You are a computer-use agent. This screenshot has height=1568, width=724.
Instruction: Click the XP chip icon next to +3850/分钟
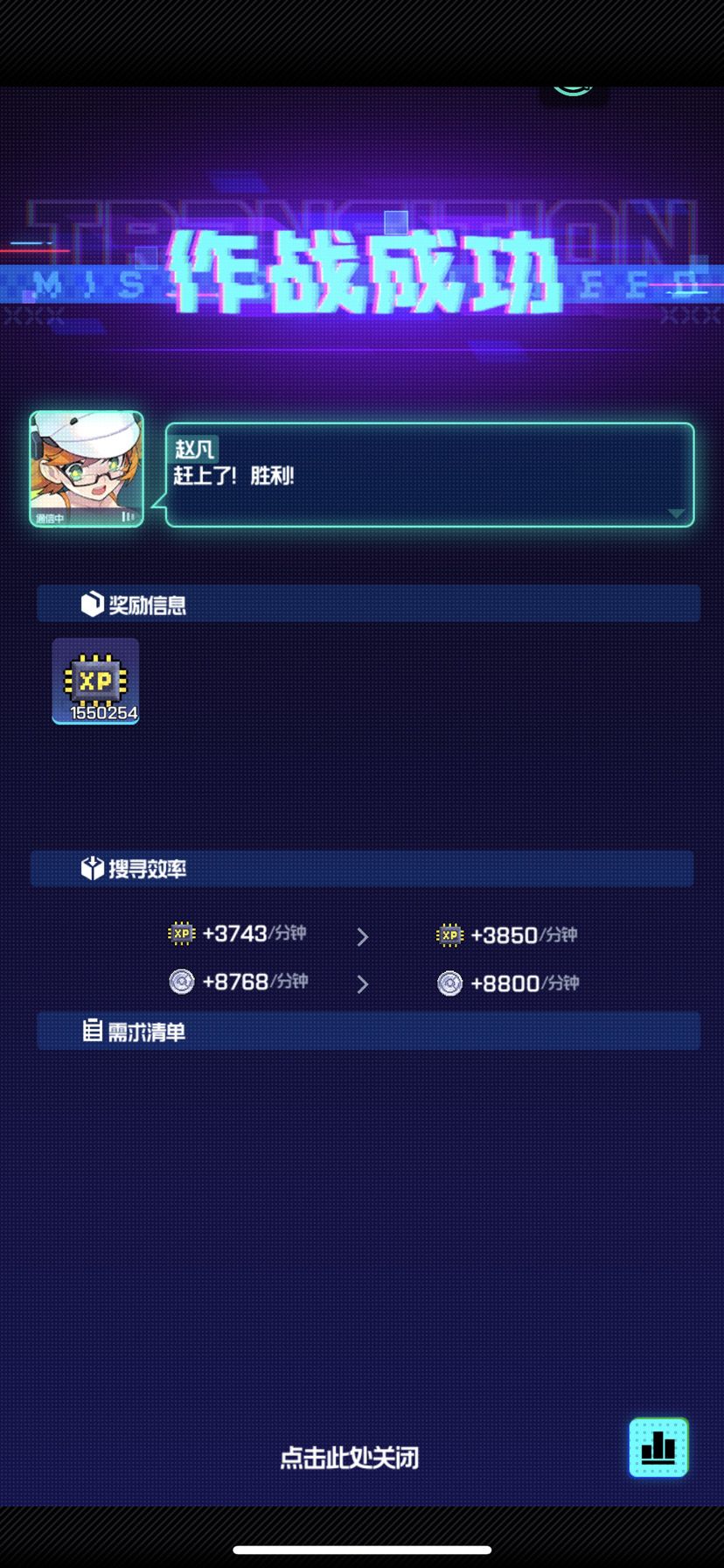pos(449,935)
